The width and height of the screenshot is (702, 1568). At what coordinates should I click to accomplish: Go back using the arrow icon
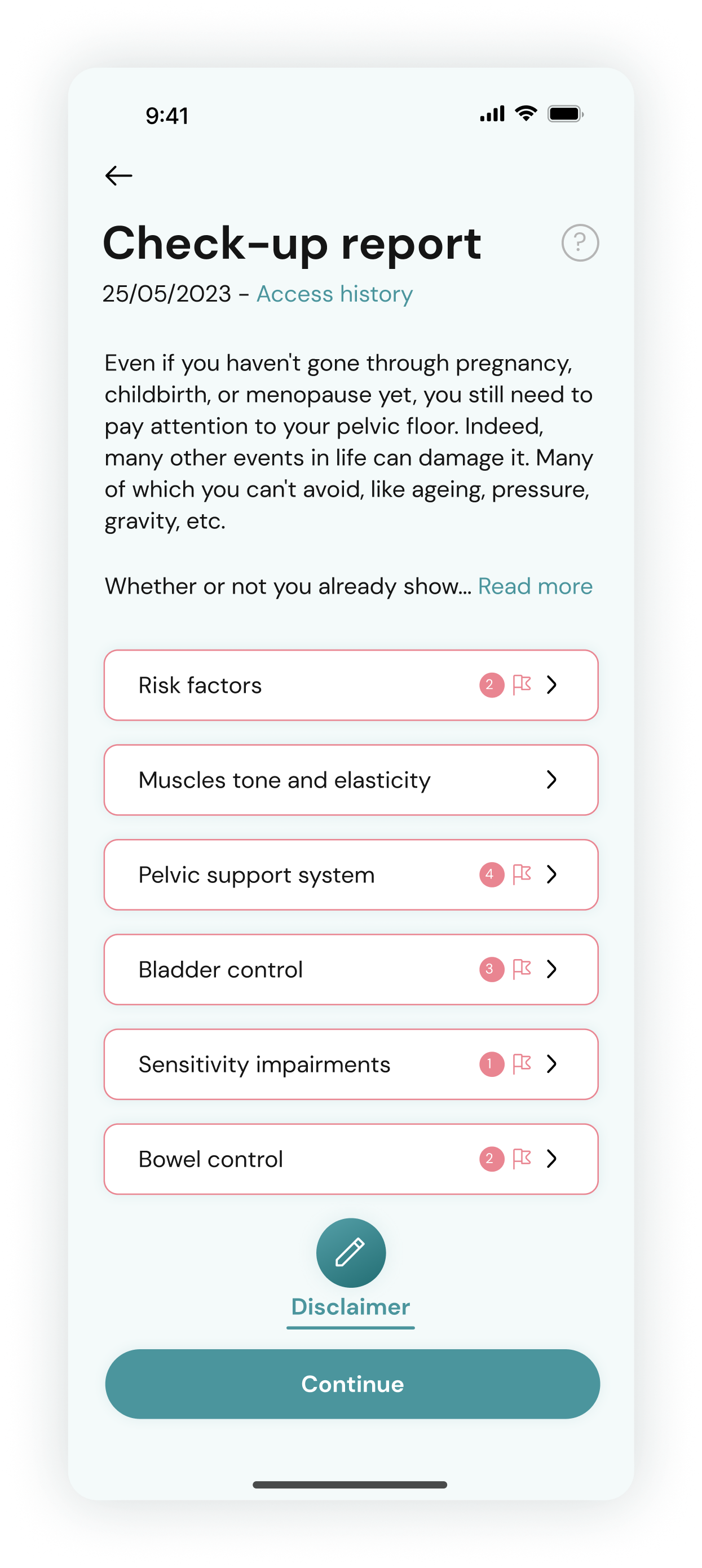tap(119, 176)
